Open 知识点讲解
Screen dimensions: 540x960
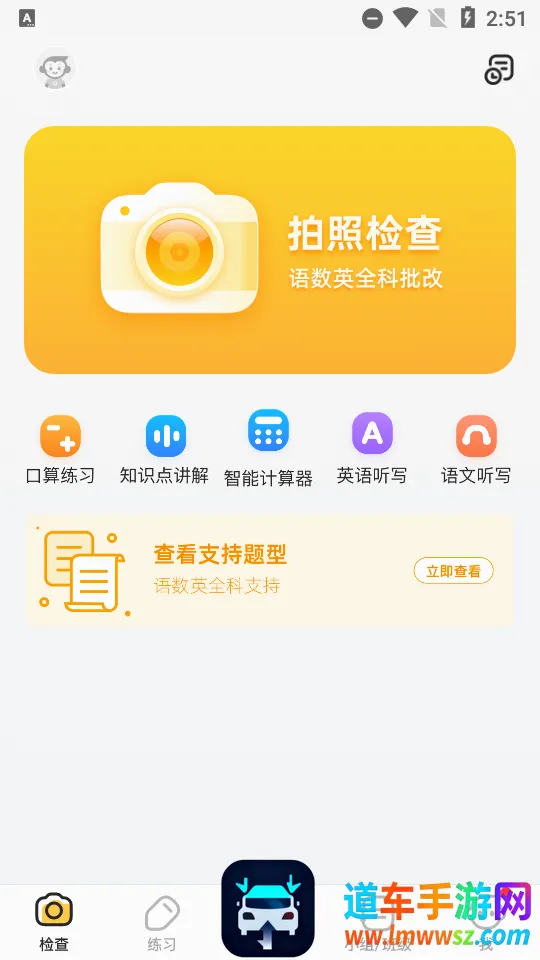pyautogui.click(x=165, y=450)
